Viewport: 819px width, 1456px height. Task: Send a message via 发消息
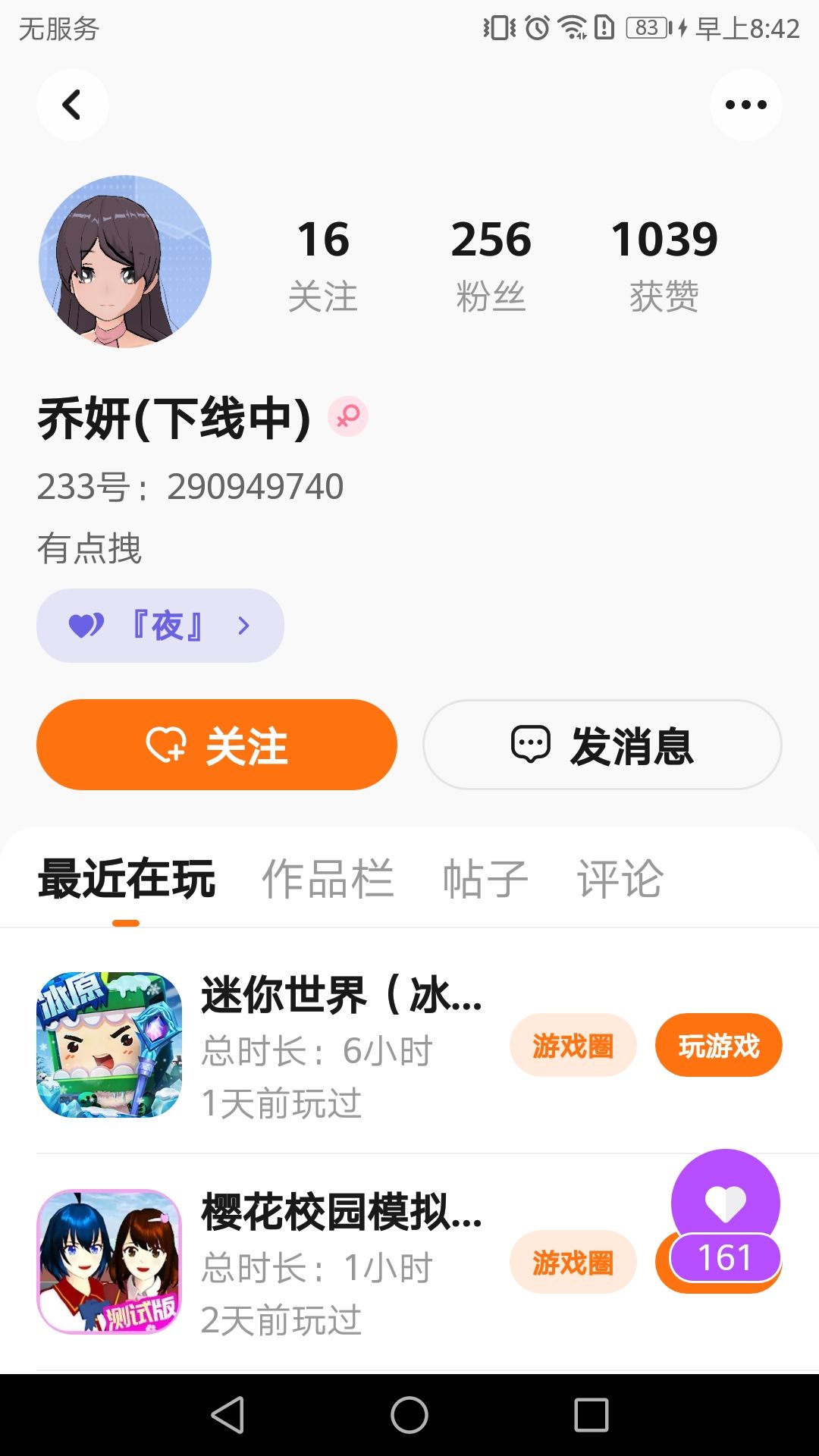click(x=602, y=745)
